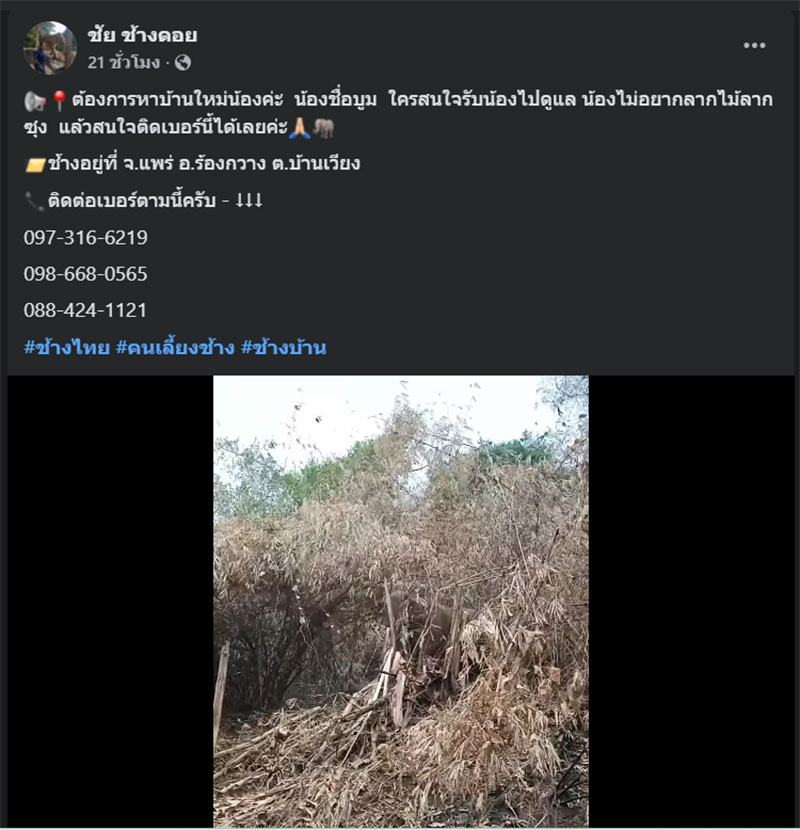The height and width of the screenshot is (830, 800).
Task: Open the post's video of dry bamboo
Action: point(400,600)
